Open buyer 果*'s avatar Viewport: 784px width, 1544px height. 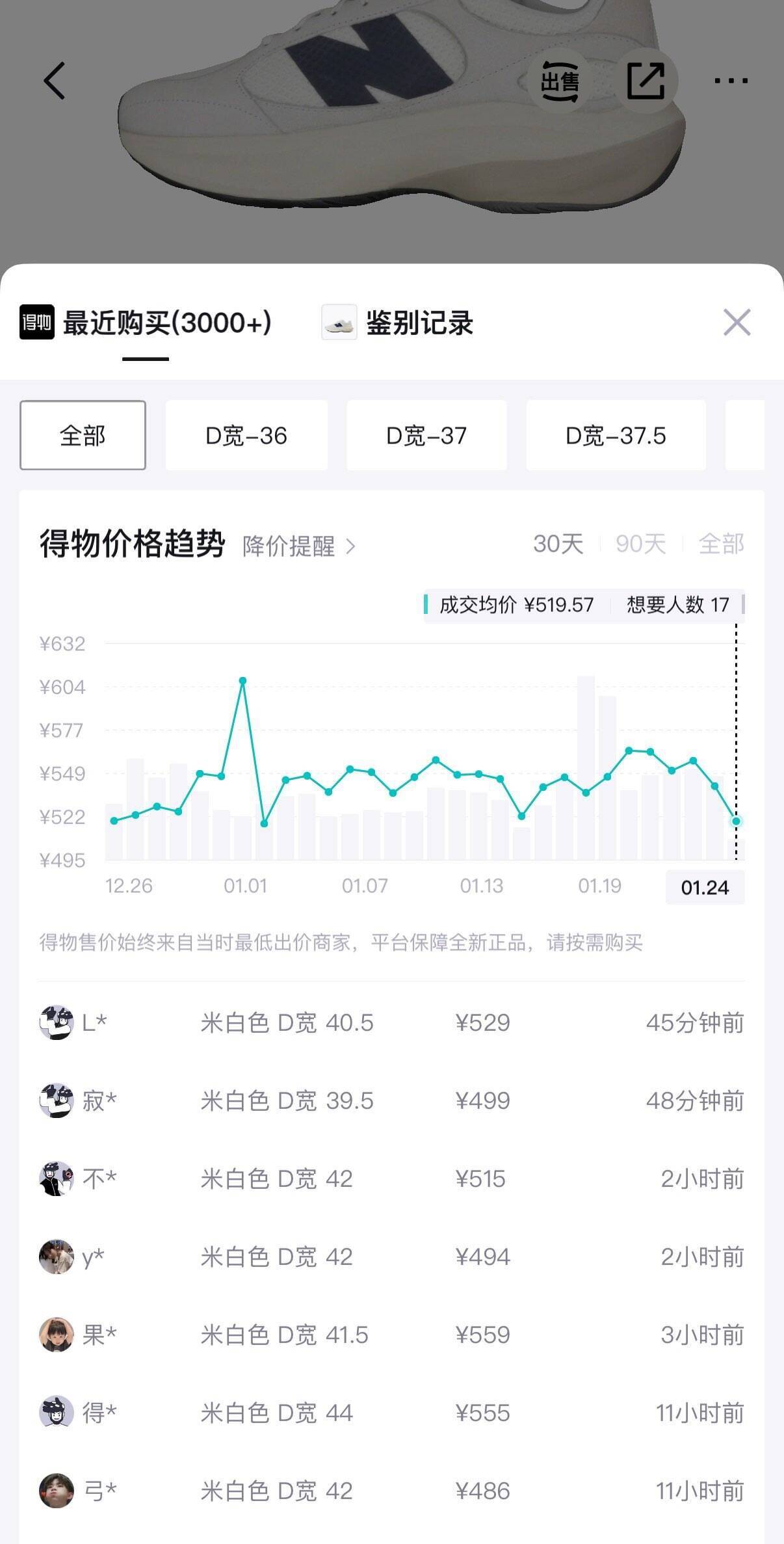57,1335
